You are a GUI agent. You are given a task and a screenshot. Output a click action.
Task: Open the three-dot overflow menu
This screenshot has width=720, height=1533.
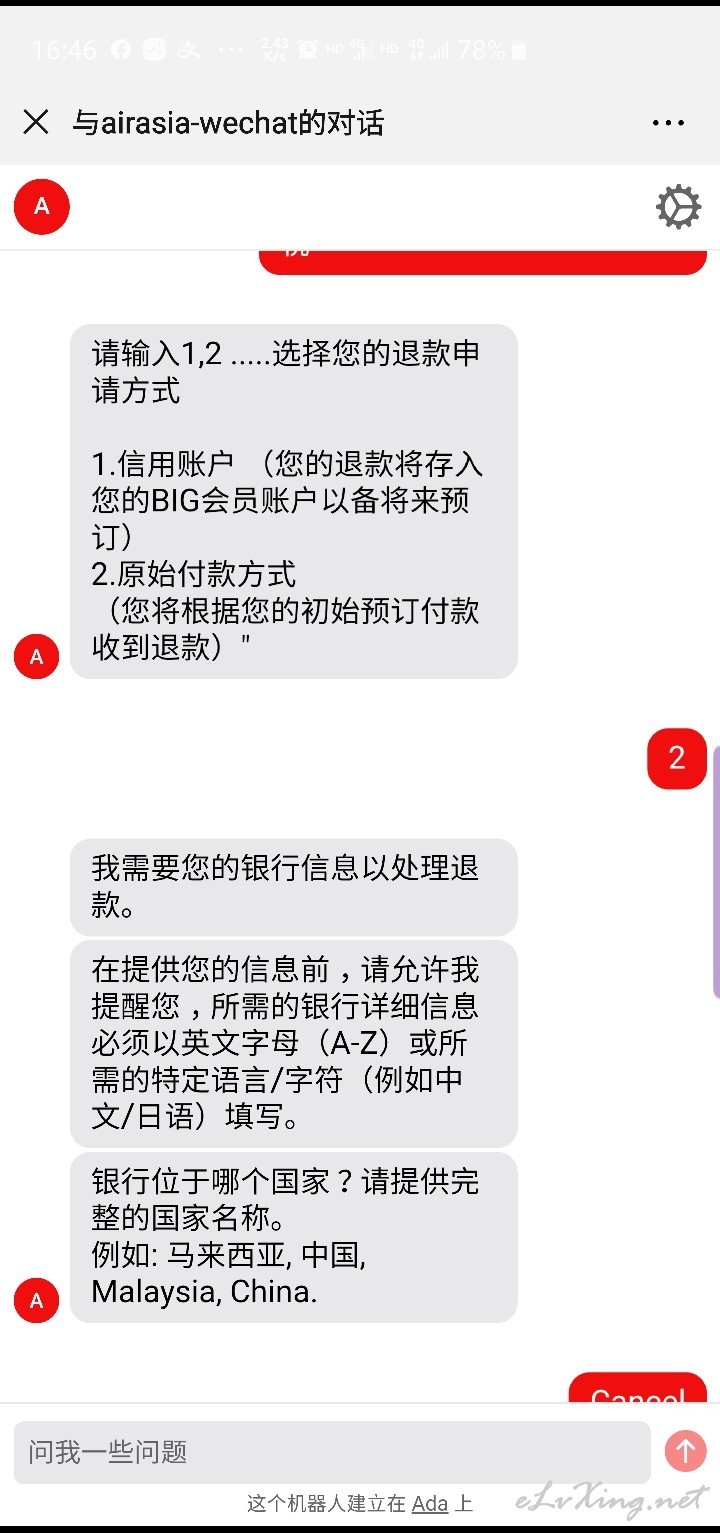coord(668,123)
